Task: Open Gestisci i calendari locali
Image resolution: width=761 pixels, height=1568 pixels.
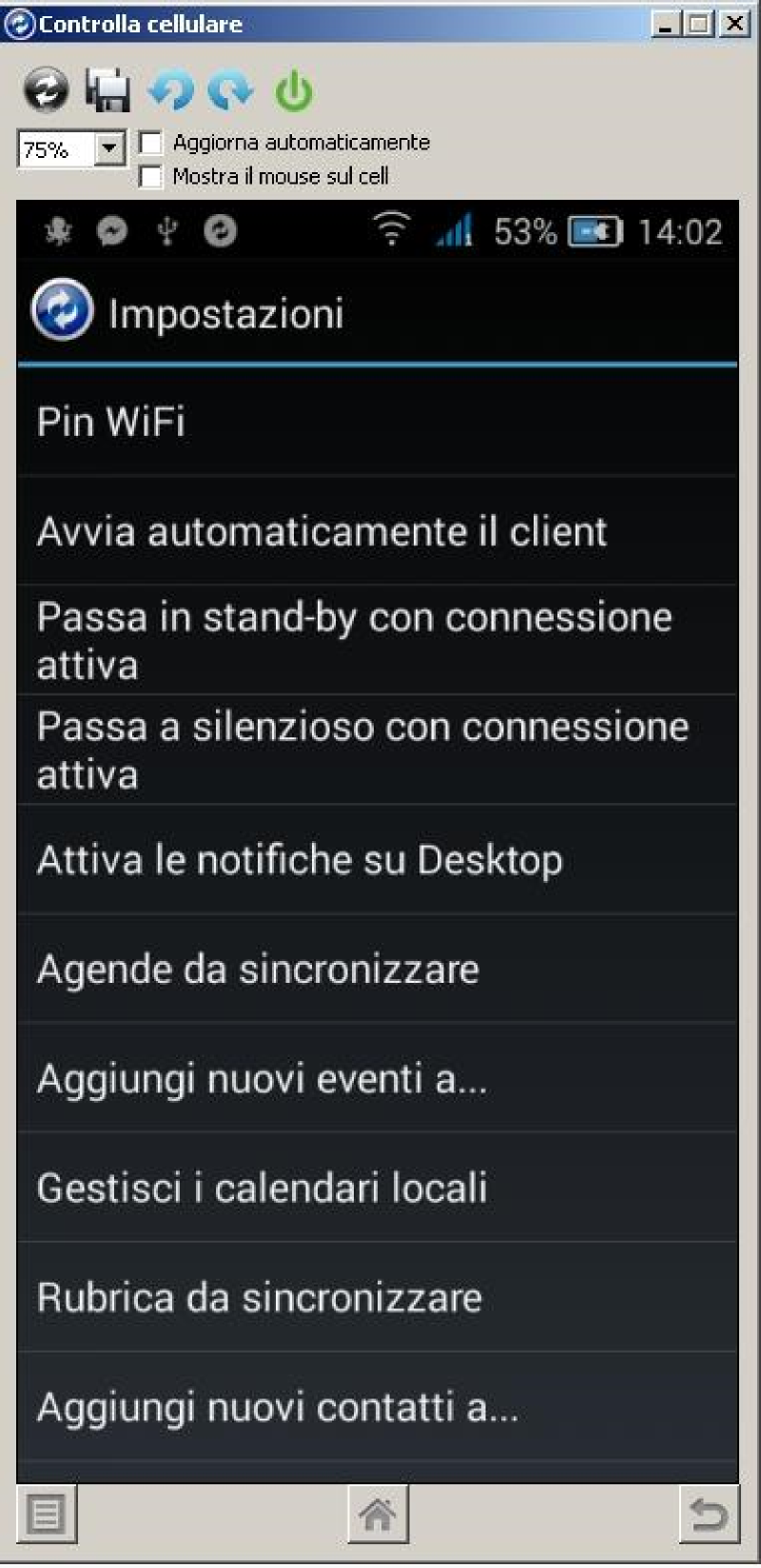Action: (x=377, y=1187)
